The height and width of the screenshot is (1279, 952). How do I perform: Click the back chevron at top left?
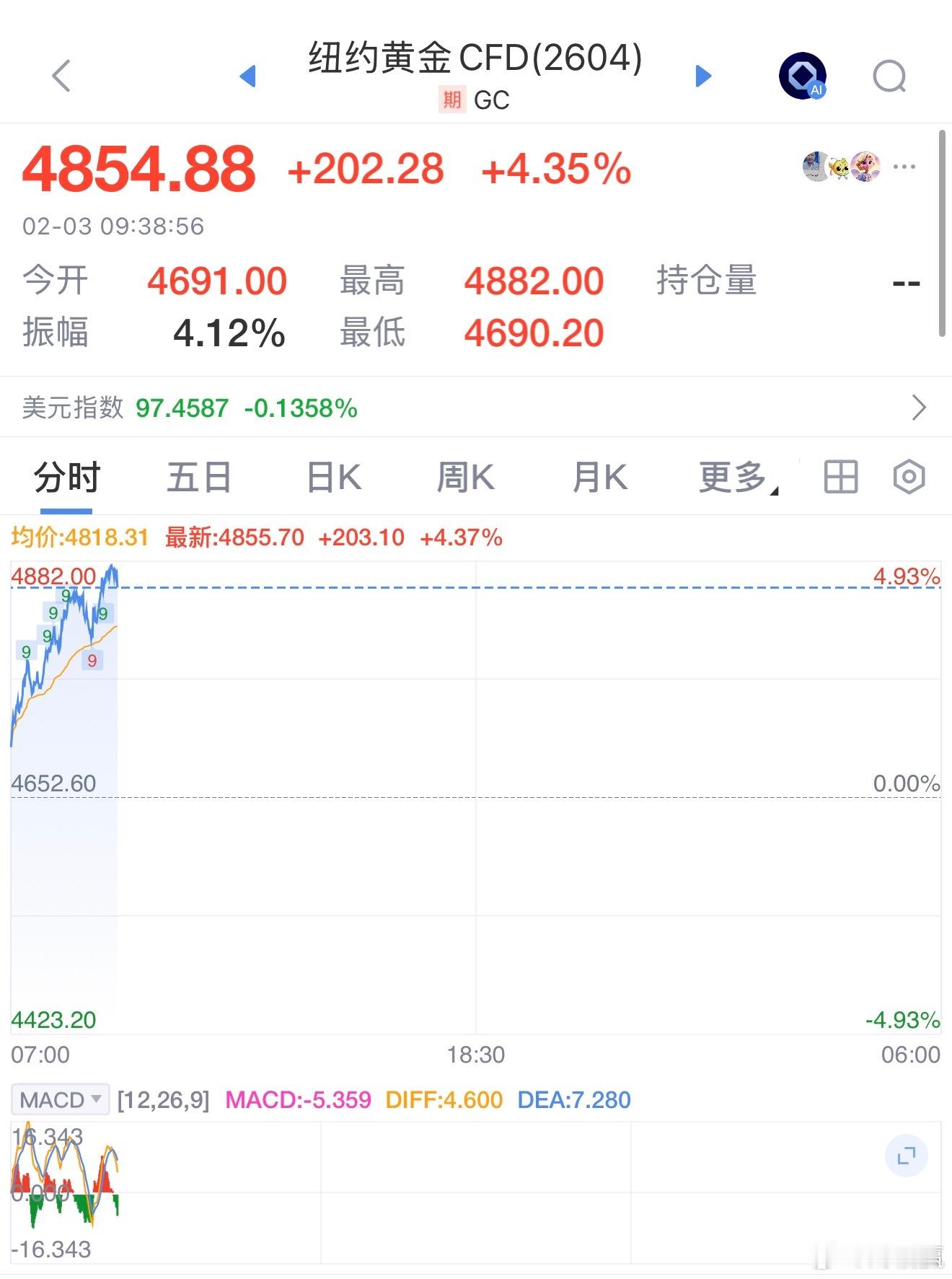(61, 75)
